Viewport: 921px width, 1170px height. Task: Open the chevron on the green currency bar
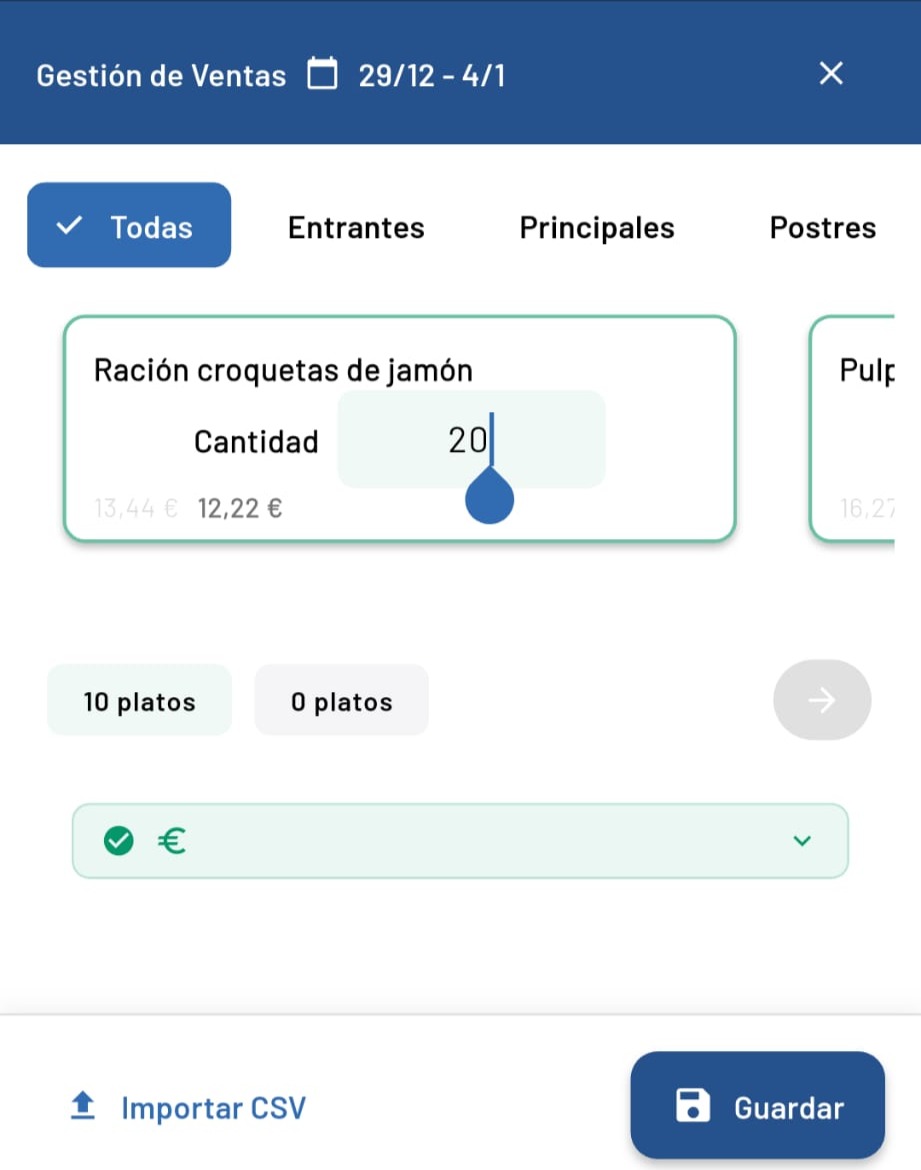click(x=801, y=841)
